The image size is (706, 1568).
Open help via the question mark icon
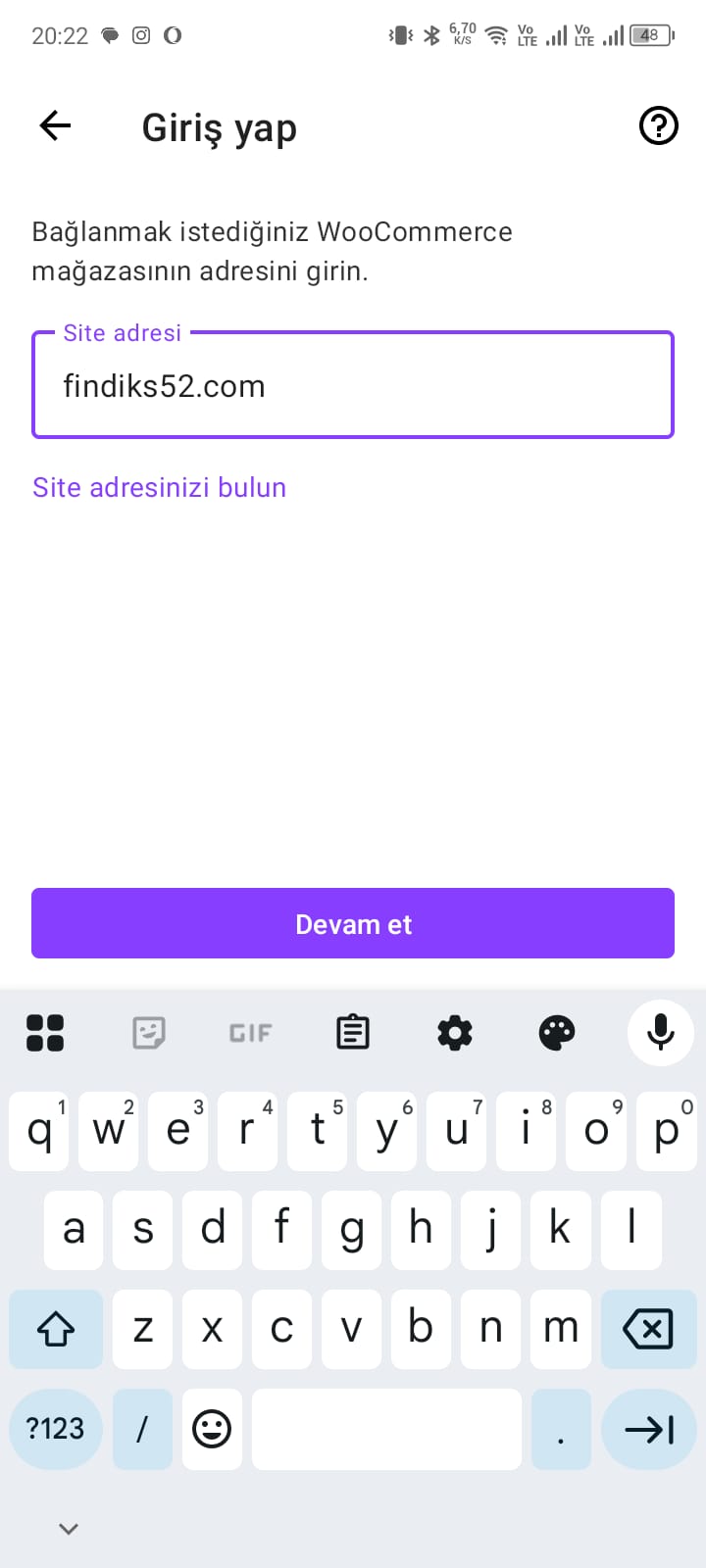click(658, 125)
